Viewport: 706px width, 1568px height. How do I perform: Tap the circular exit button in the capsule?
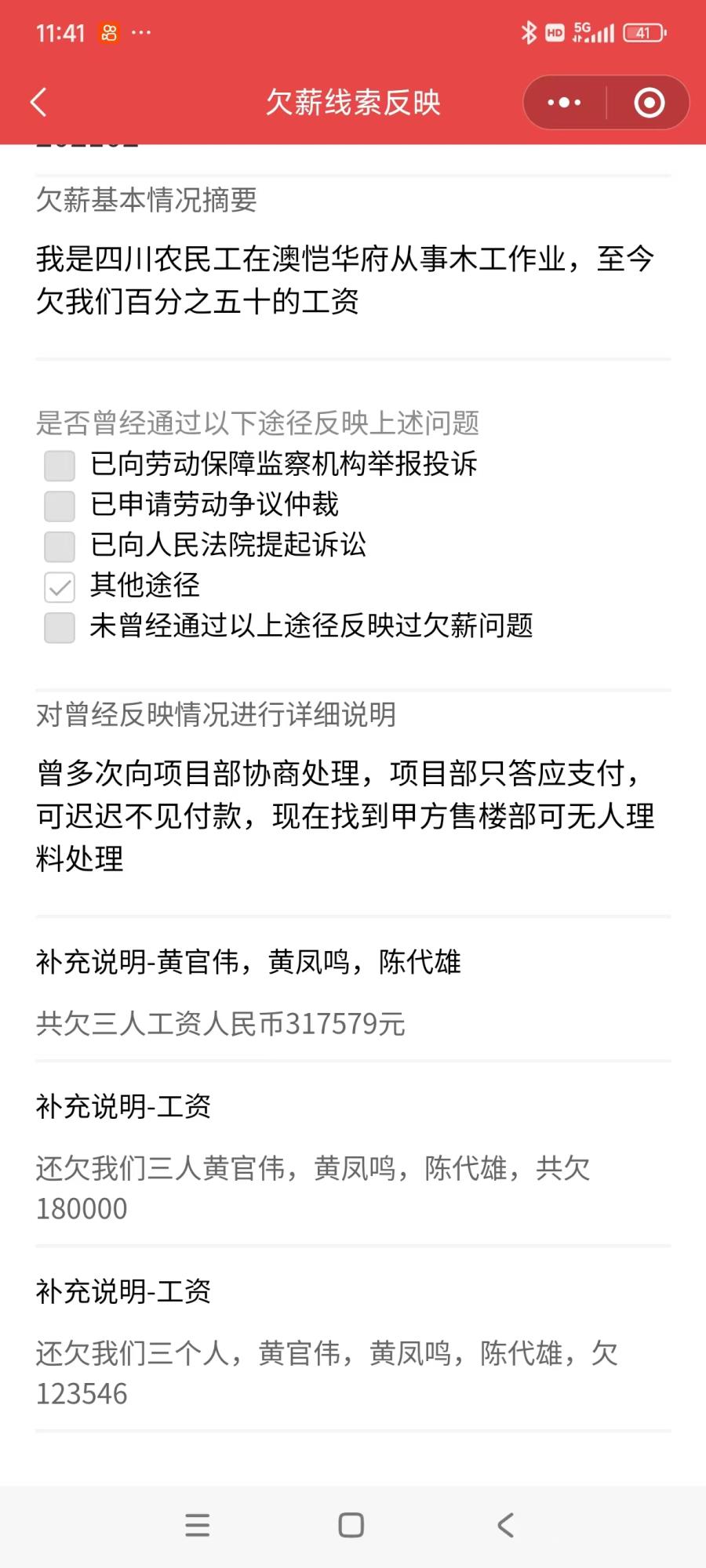click(x=648, y=102)
